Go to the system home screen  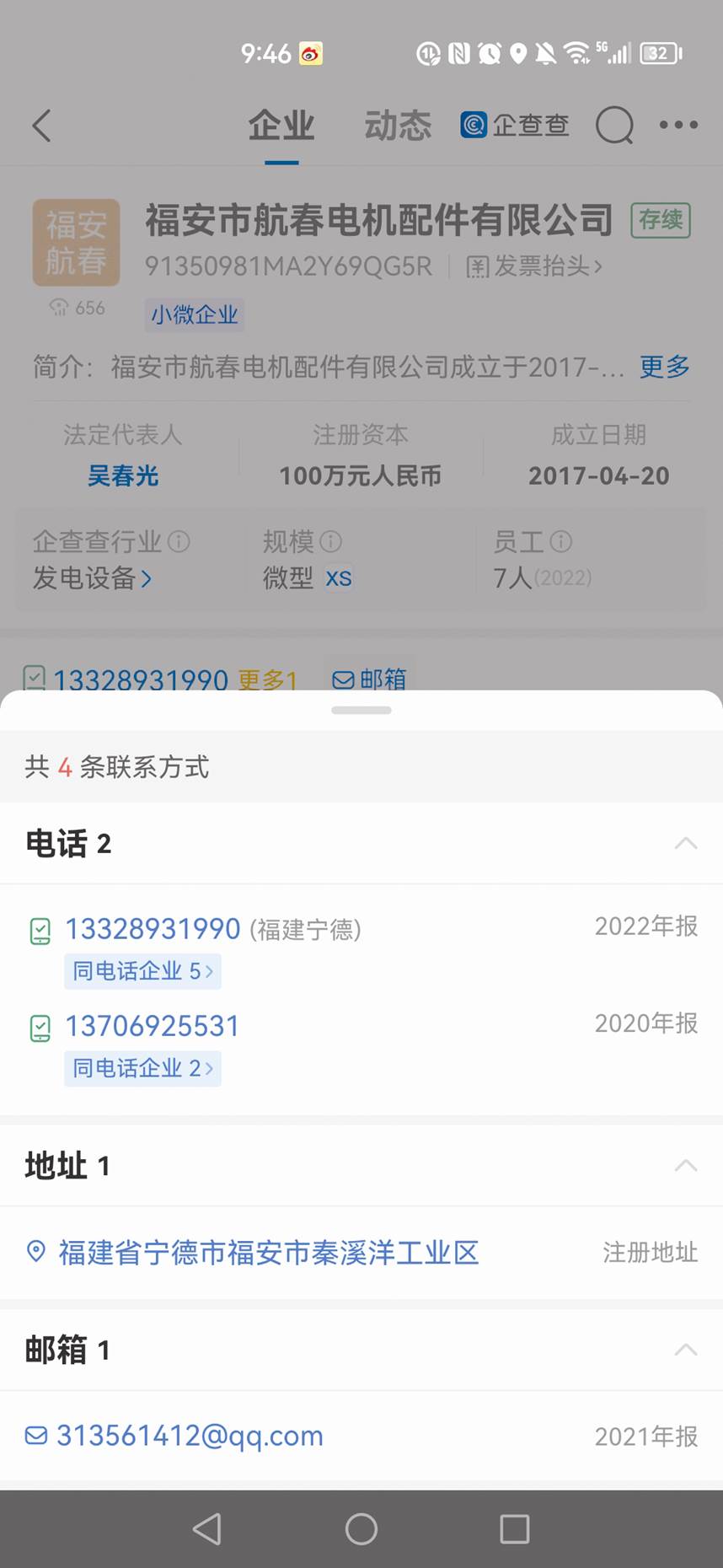361,1528
